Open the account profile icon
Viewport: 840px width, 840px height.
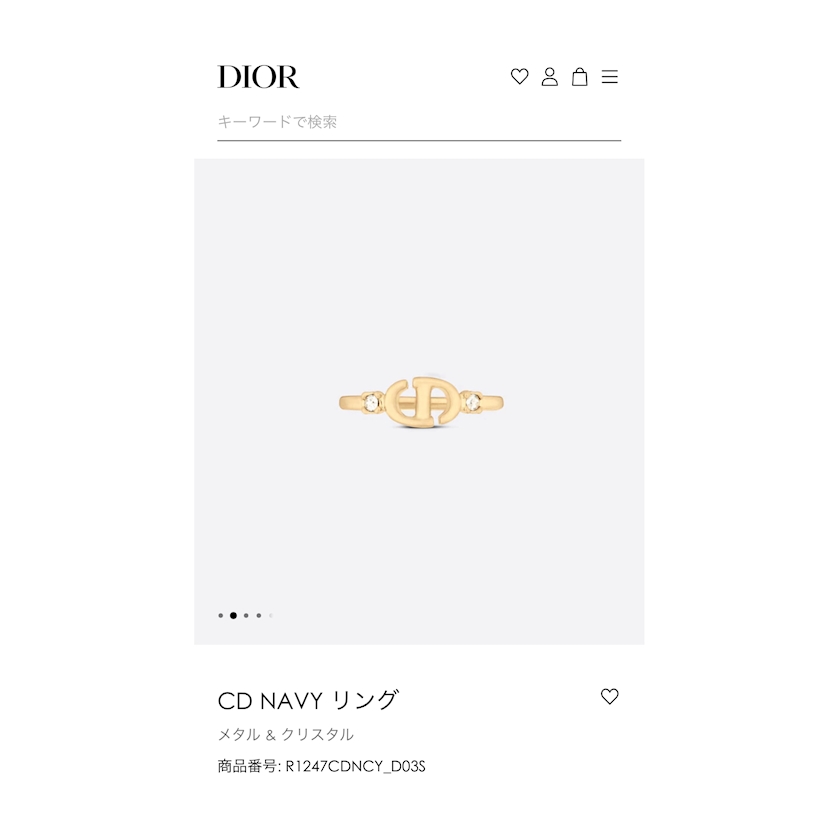549,77
